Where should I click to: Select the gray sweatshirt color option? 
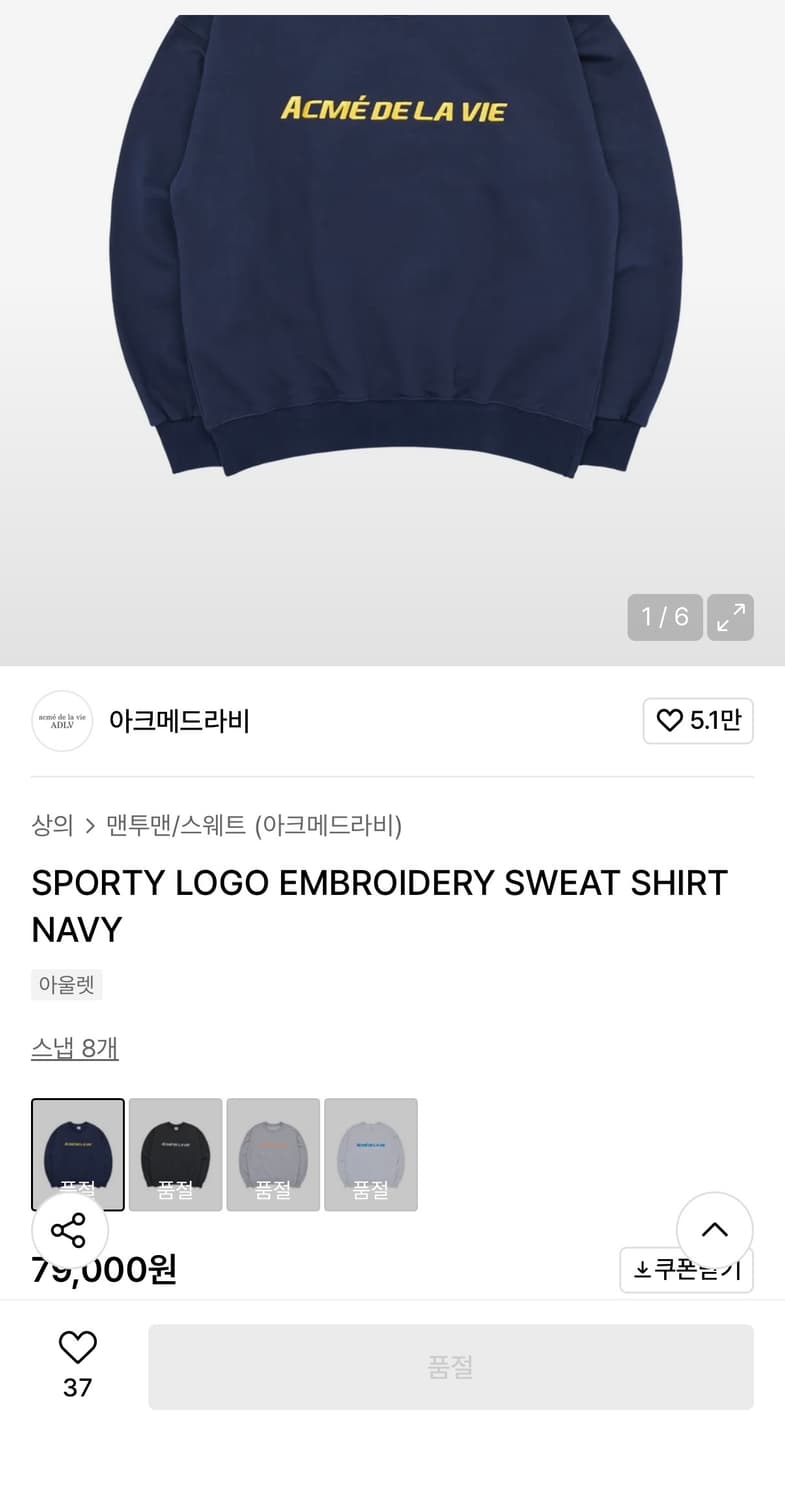pos(273,1154)
